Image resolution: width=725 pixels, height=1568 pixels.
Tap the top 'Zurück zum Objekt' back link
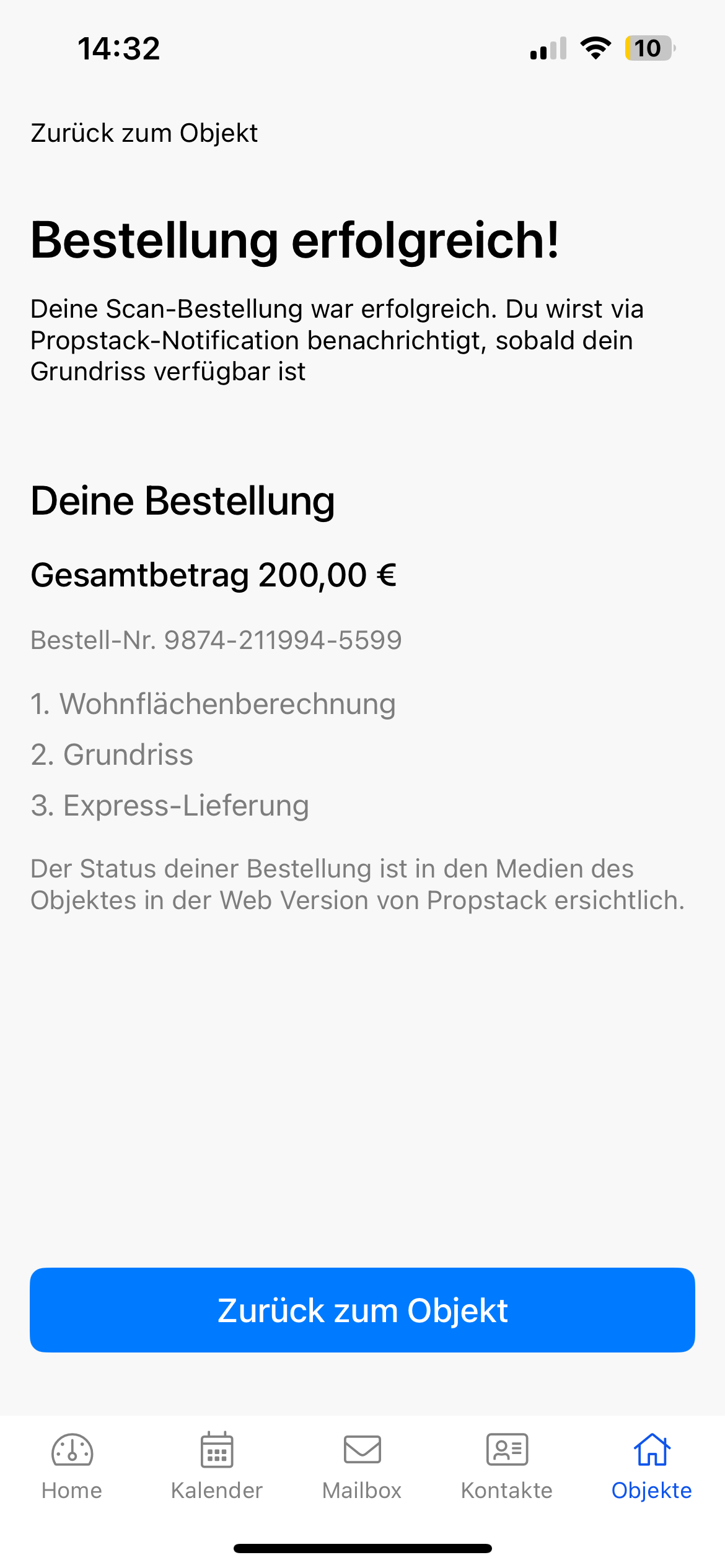(144, 133)
